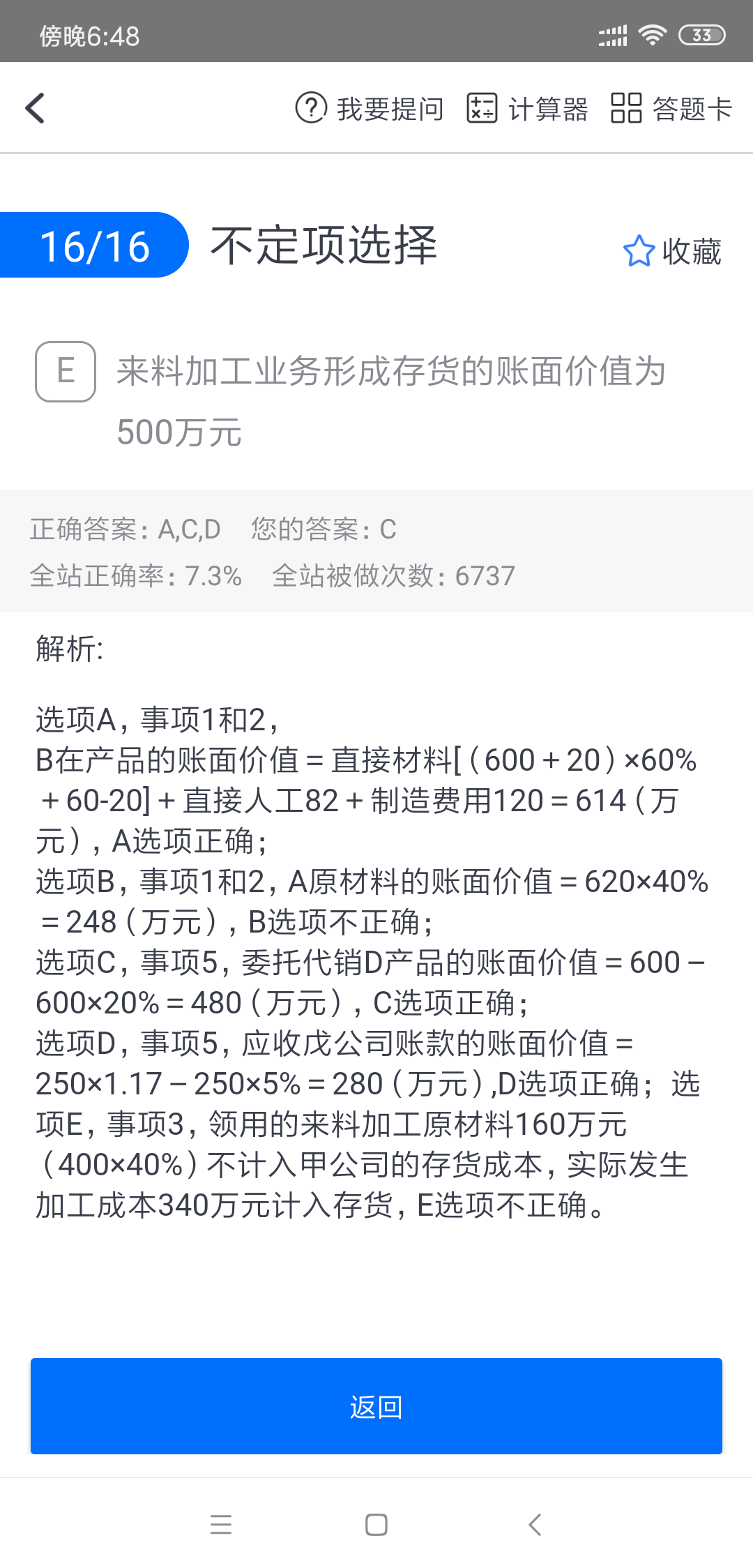
Task: Select option E checkbox
Action: [66, 371]
